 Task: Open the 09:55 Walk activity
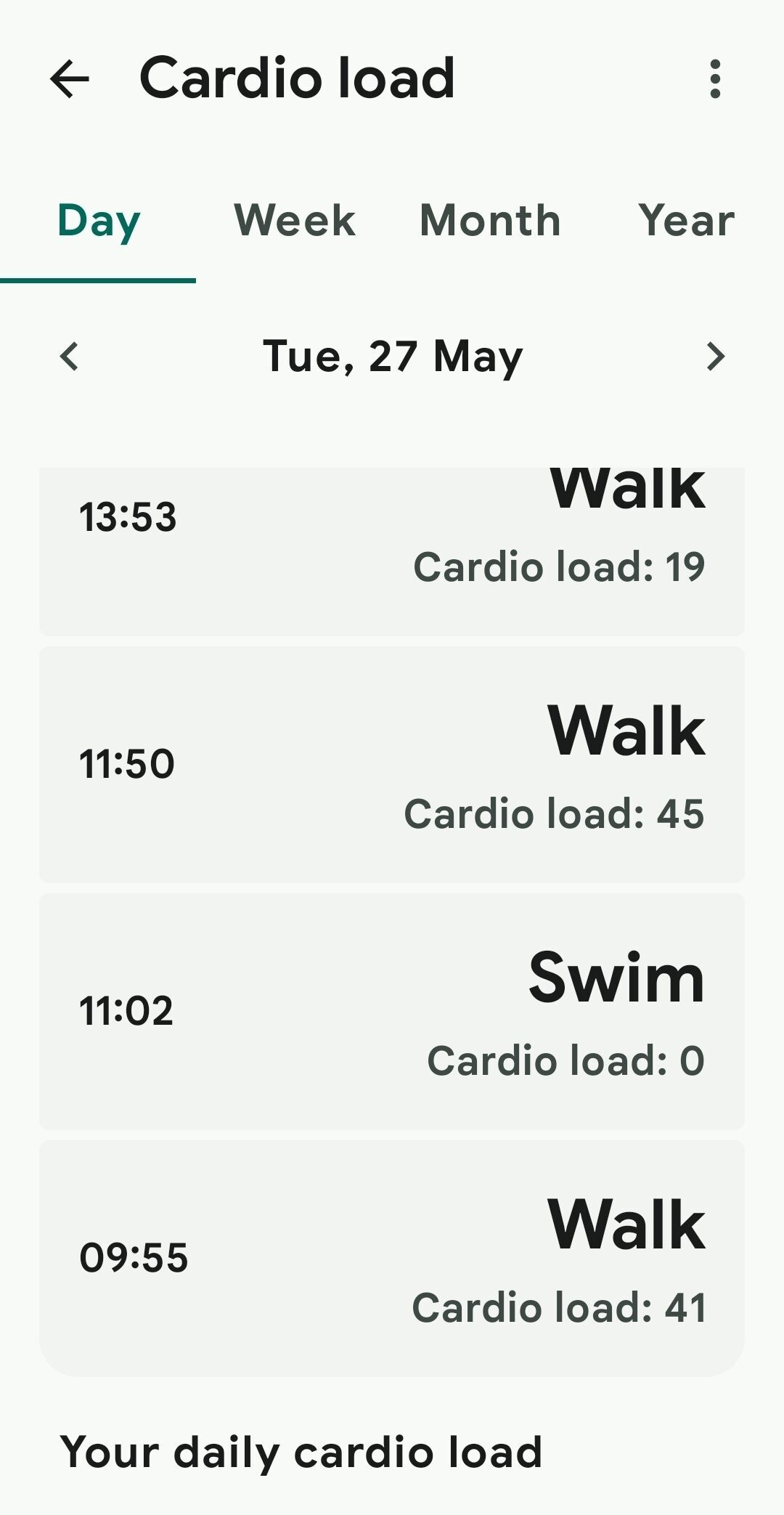[x=392, y=1259]
